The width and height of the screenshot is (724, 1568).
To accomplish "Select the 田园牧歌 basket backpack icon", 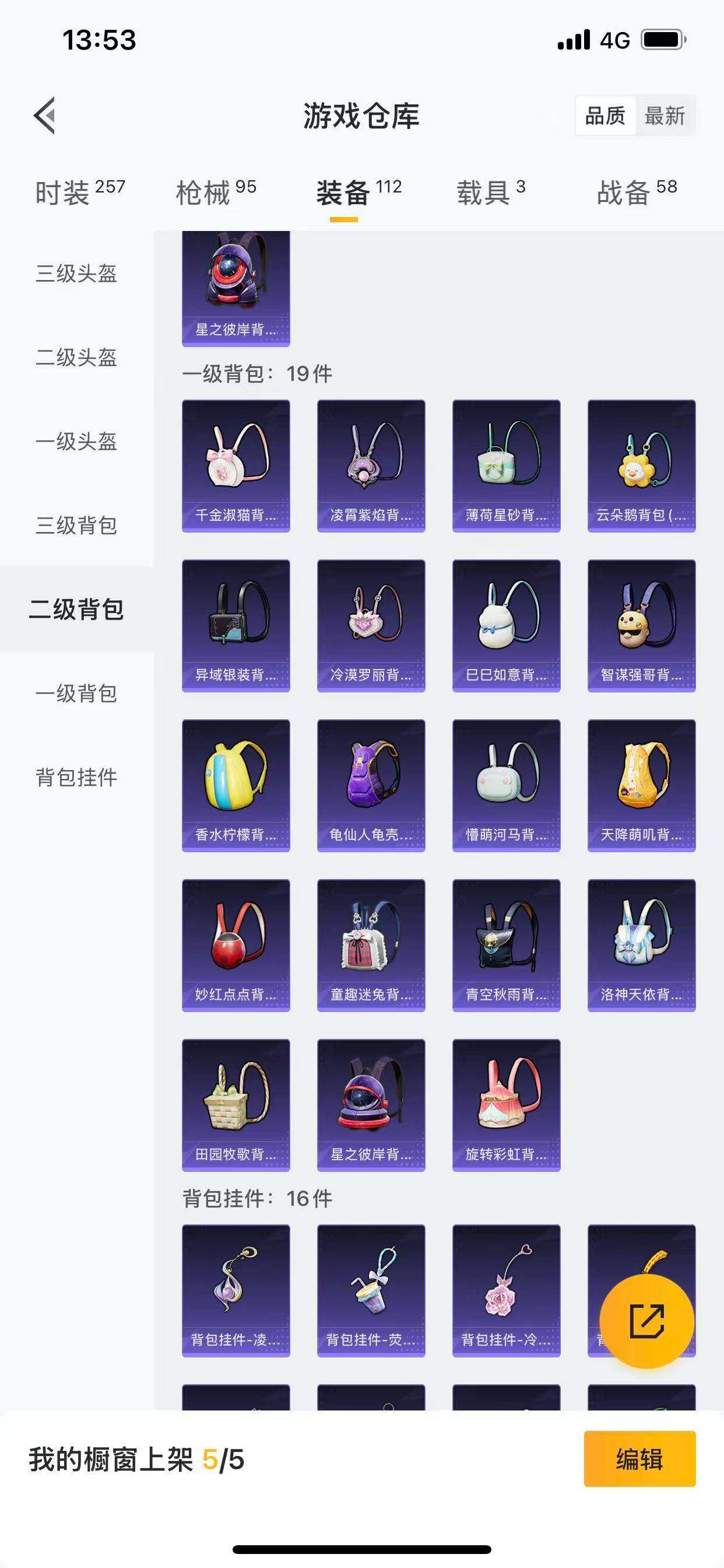I will (236, 1105).
